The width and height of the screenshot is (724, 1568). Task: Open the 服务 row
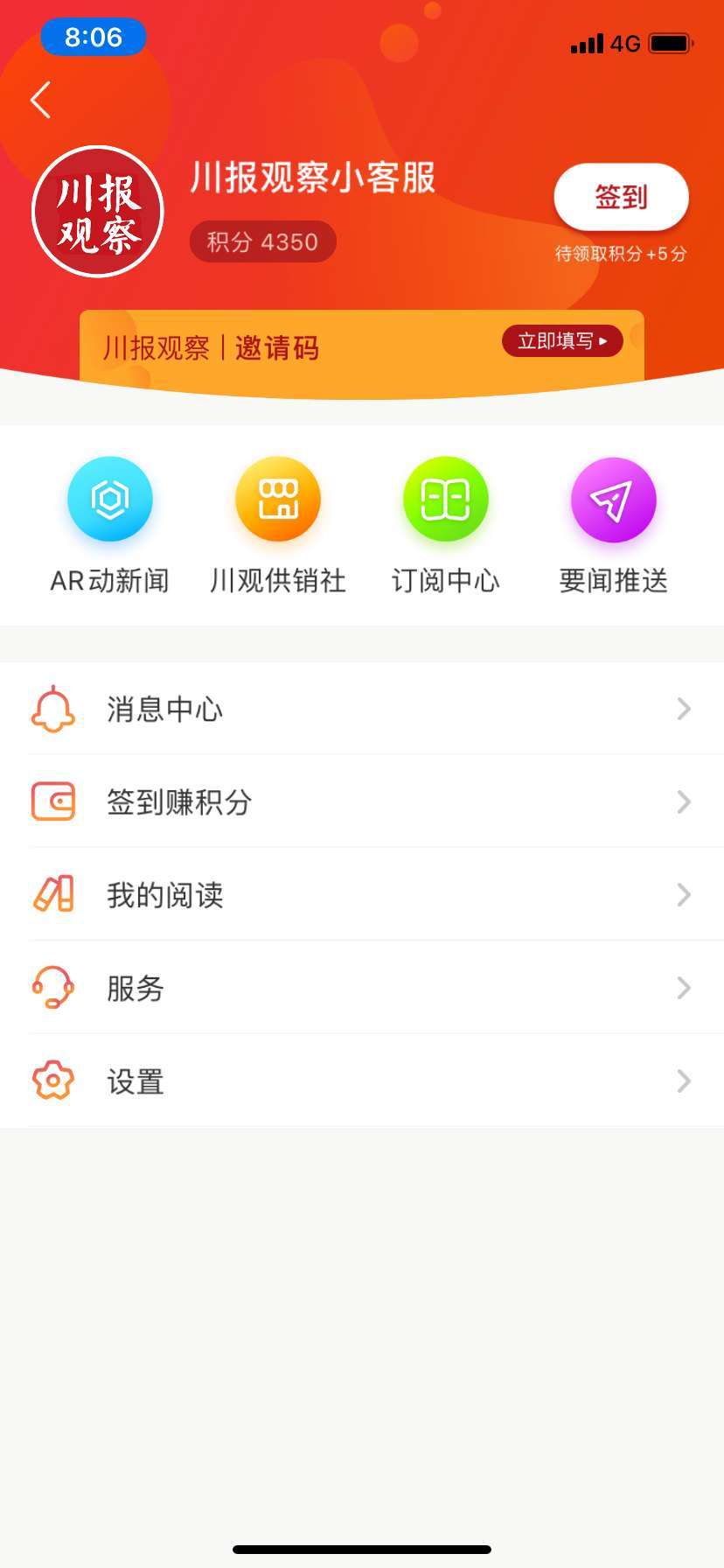[x=362, y=988]
